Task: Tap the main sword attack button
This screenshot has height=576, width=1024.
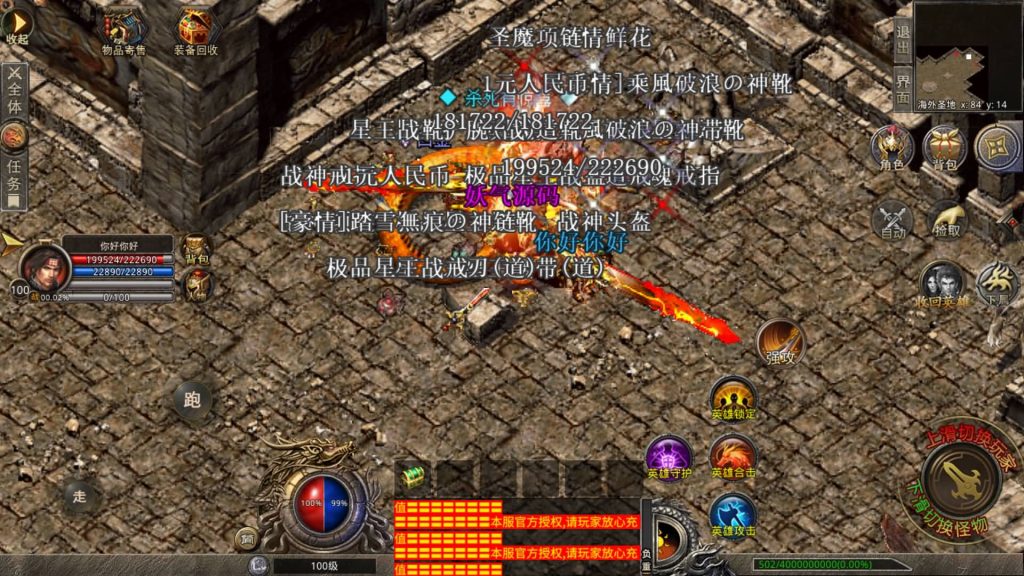Action: click(x=958, y=478)
